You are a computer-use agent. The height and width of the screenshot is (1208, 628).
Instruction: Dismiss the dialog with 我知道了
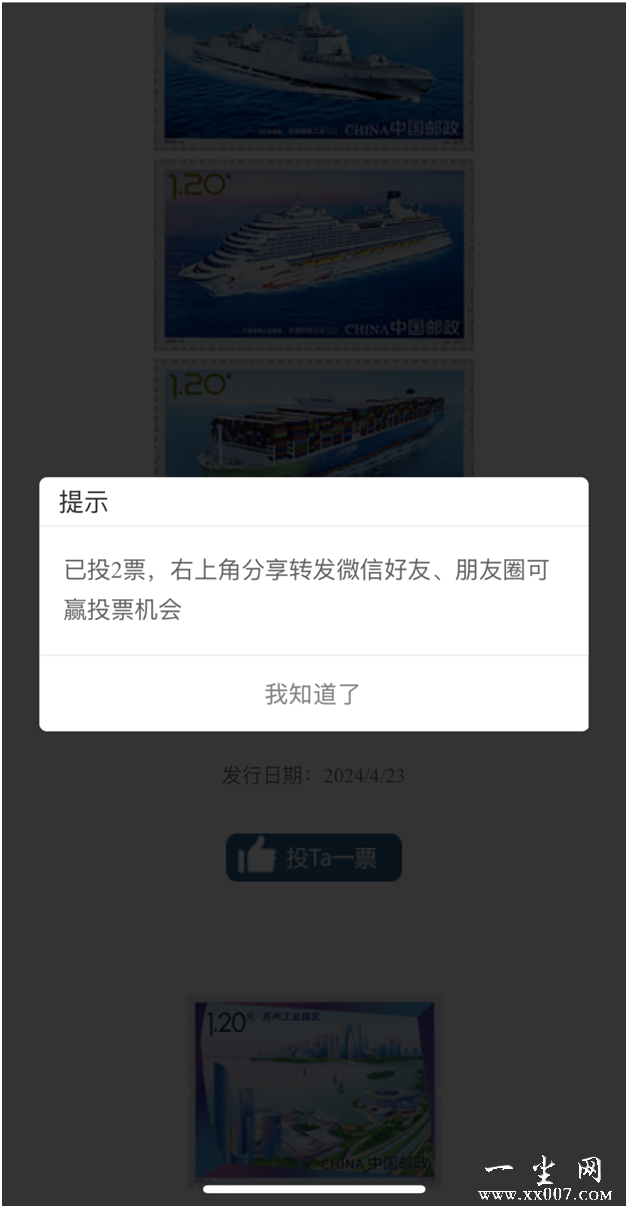coord(313,694)
